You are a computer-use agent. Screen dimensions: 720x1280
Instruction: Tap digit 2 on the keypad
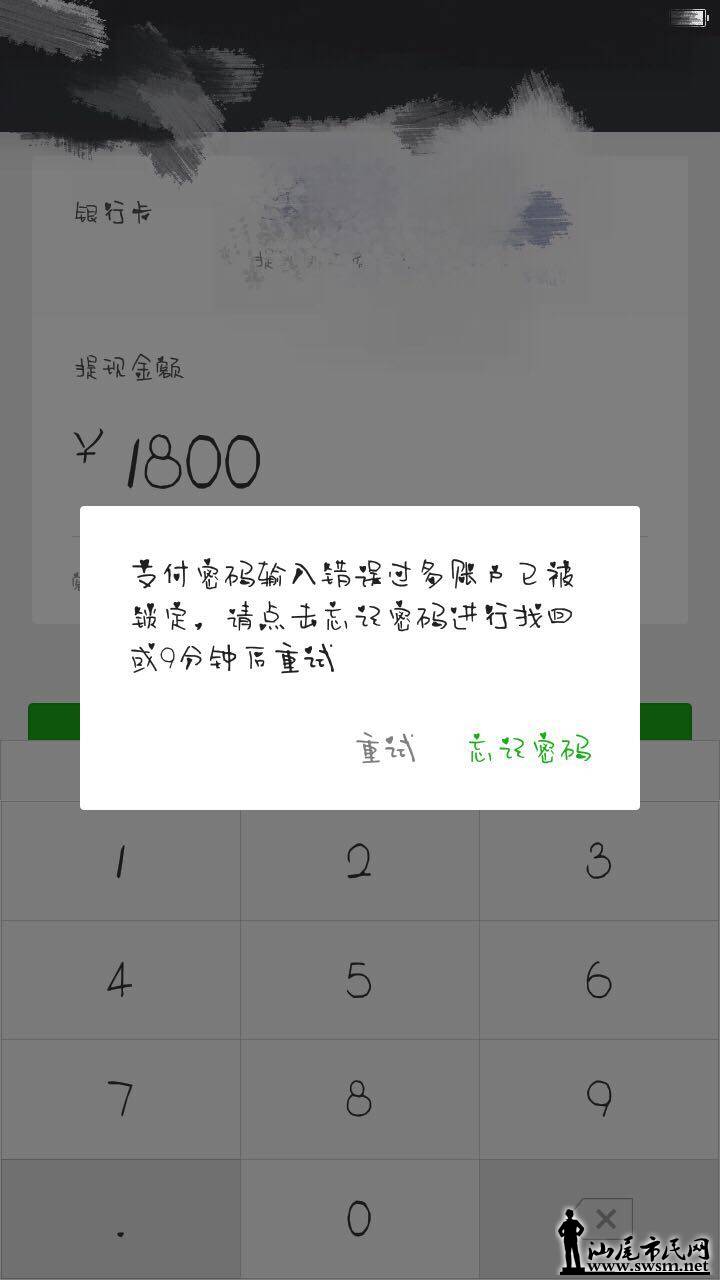pos(359,861)
